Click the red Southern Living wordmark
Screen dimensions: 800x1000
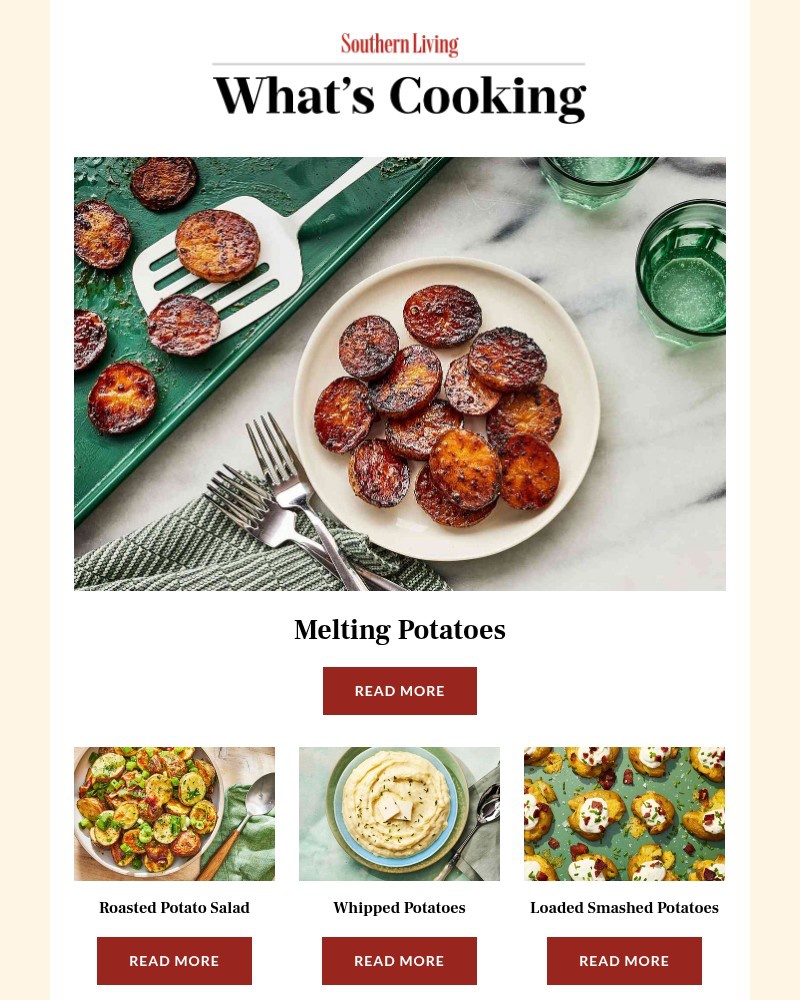(399, 44)
